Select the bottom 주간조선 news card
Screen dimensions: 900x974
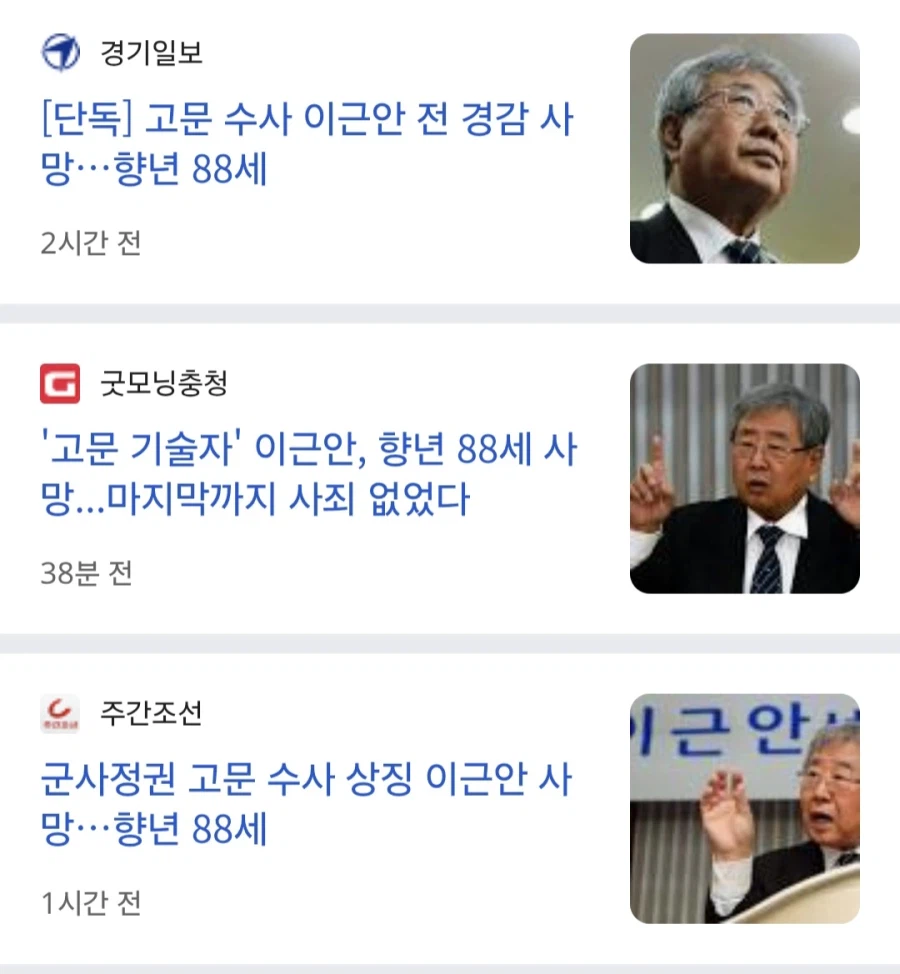(450, 805)
